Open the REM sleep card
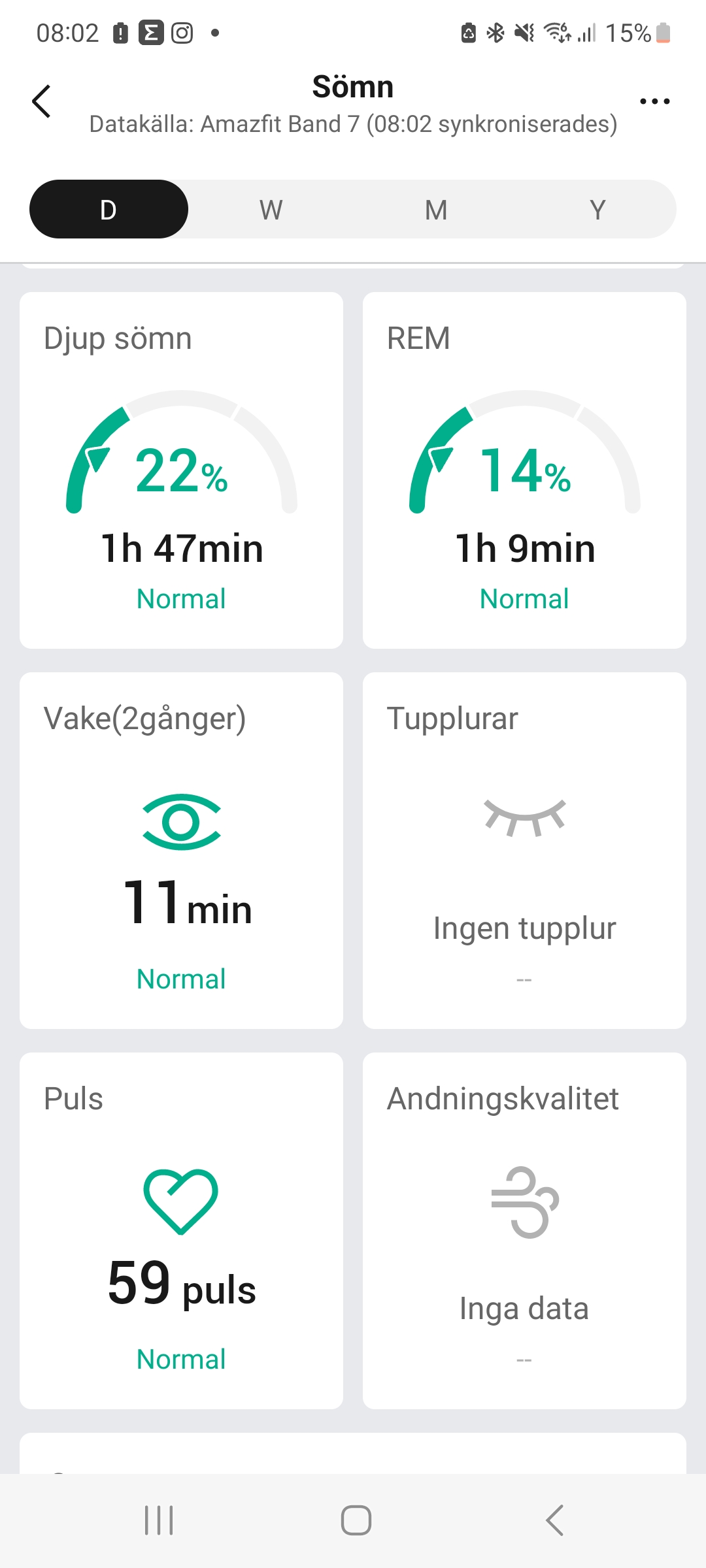Screen dimensions: 706x1568 524,470
